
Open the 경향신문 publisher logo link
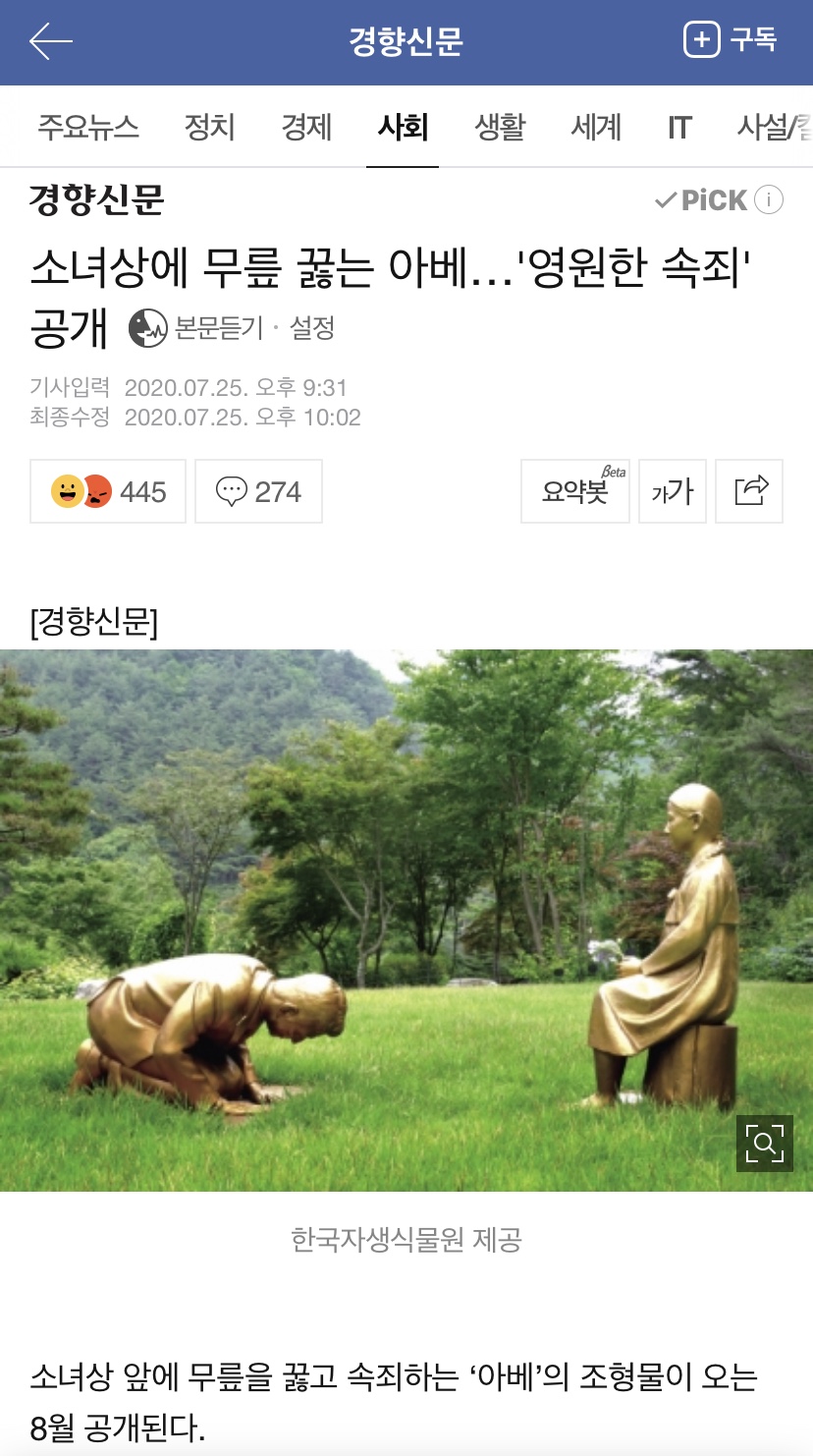96,200
